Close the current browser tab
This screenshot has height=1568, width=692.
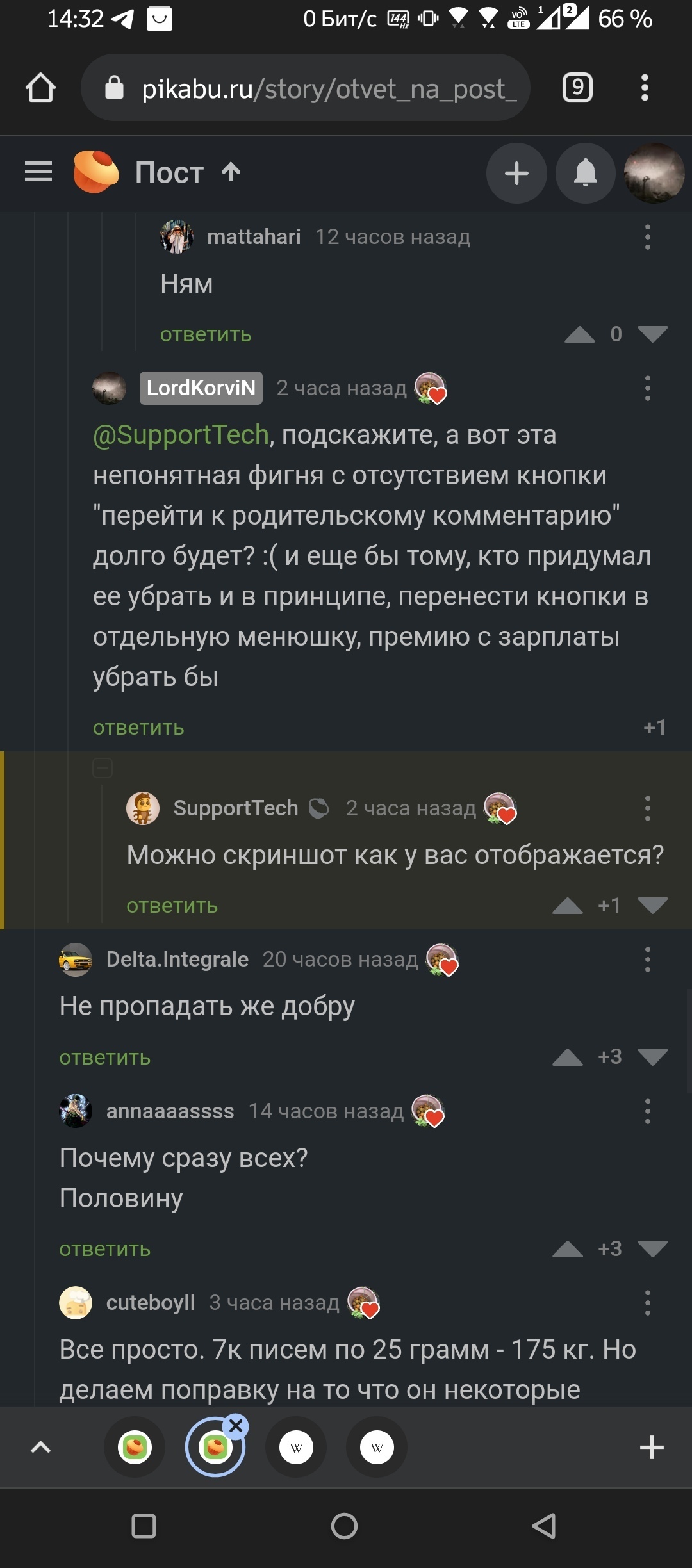pos(236,1426)
